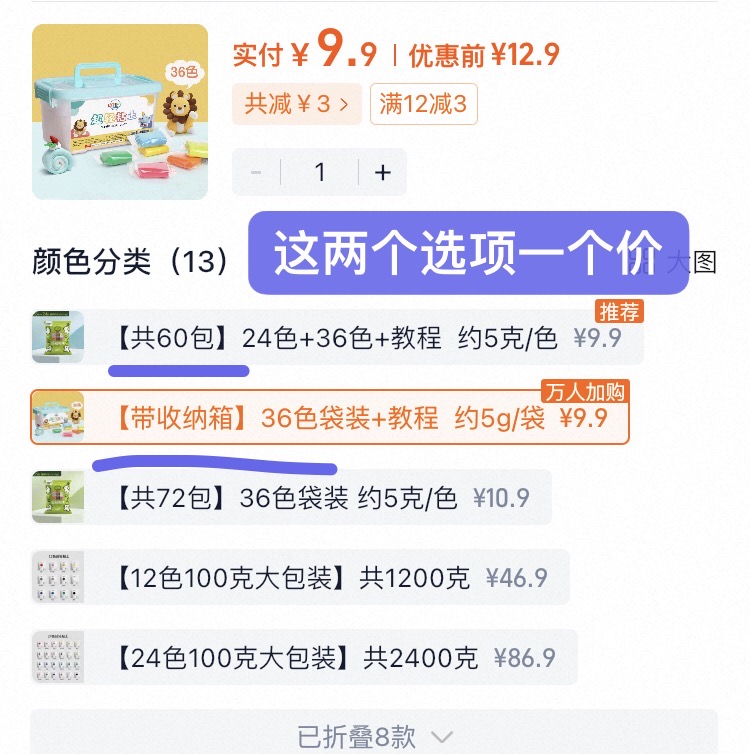
Task: Click the 【共72包】option thumbnail
Action: (57, 497)
